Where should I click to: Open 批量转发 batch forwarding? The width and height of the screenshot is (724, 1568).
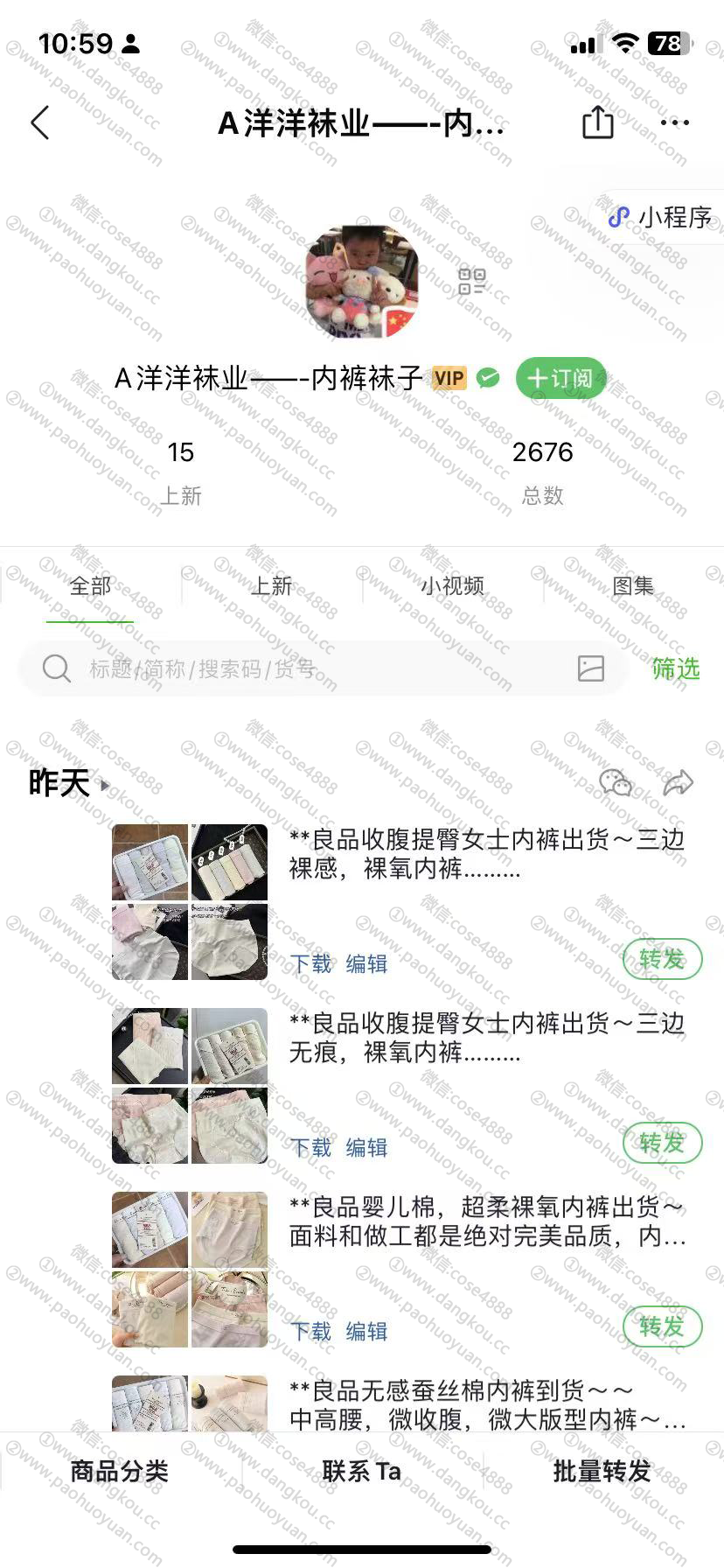(x=602, y=1471)
